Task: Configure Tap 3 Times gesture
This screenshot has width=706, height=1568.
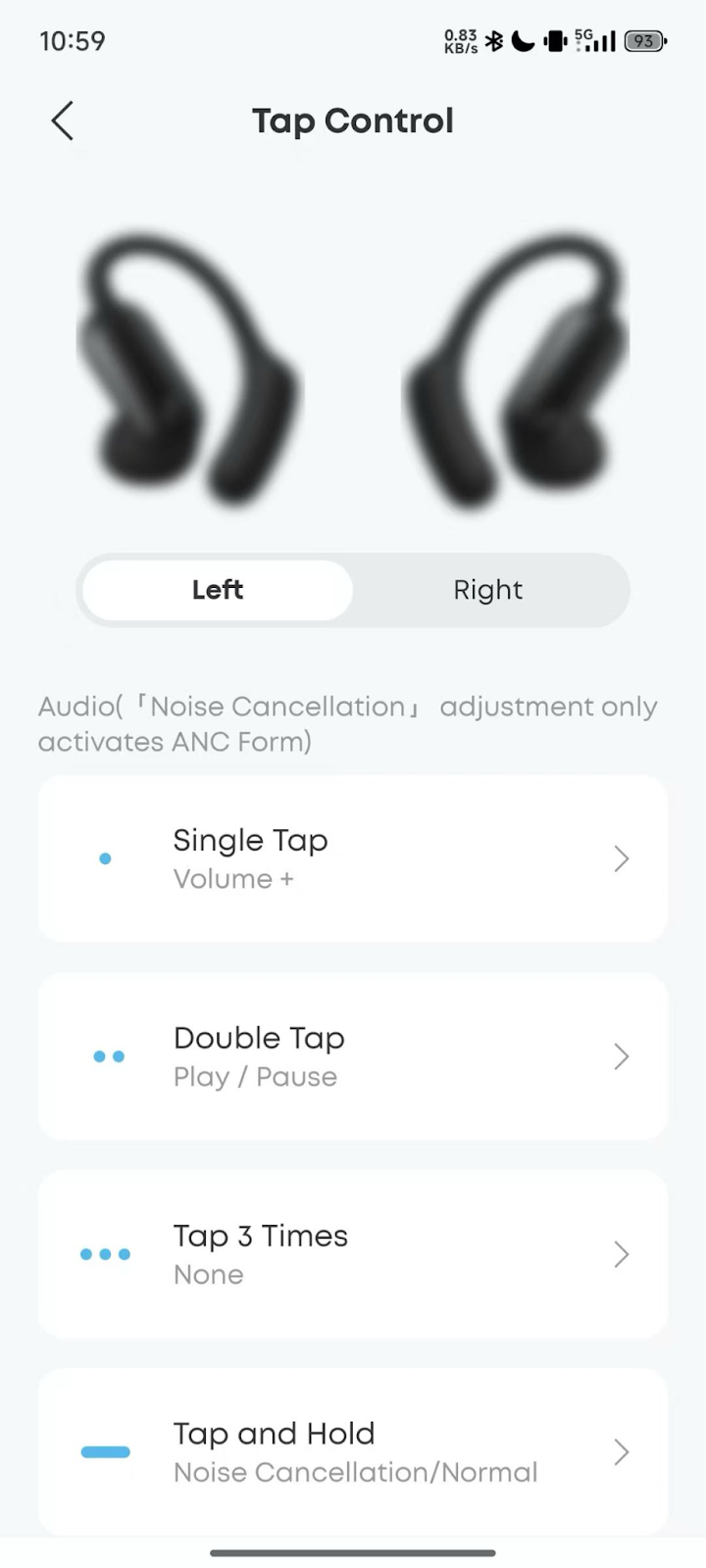Action: point(353,1255)
